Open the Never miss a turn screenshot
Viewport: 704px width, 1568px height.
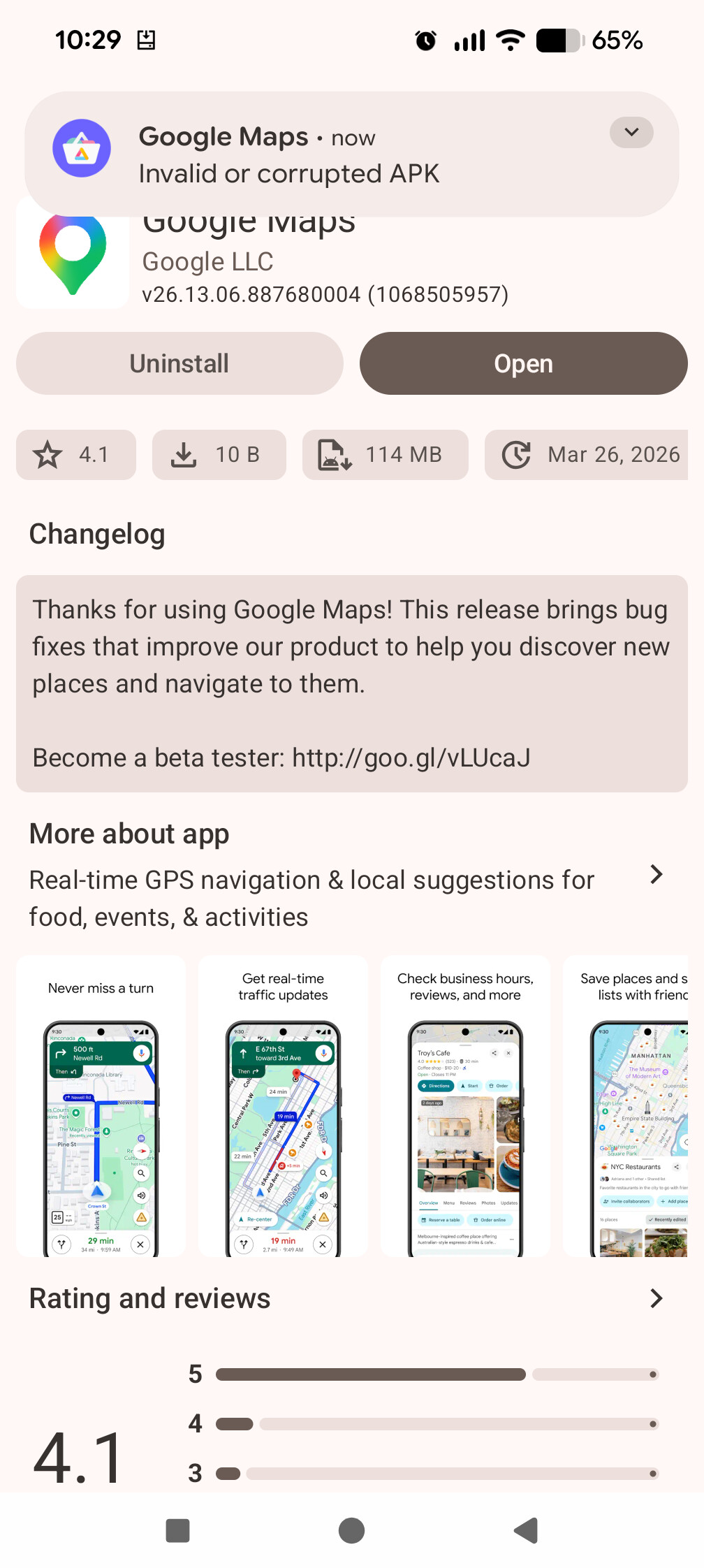click(101, 1106)
